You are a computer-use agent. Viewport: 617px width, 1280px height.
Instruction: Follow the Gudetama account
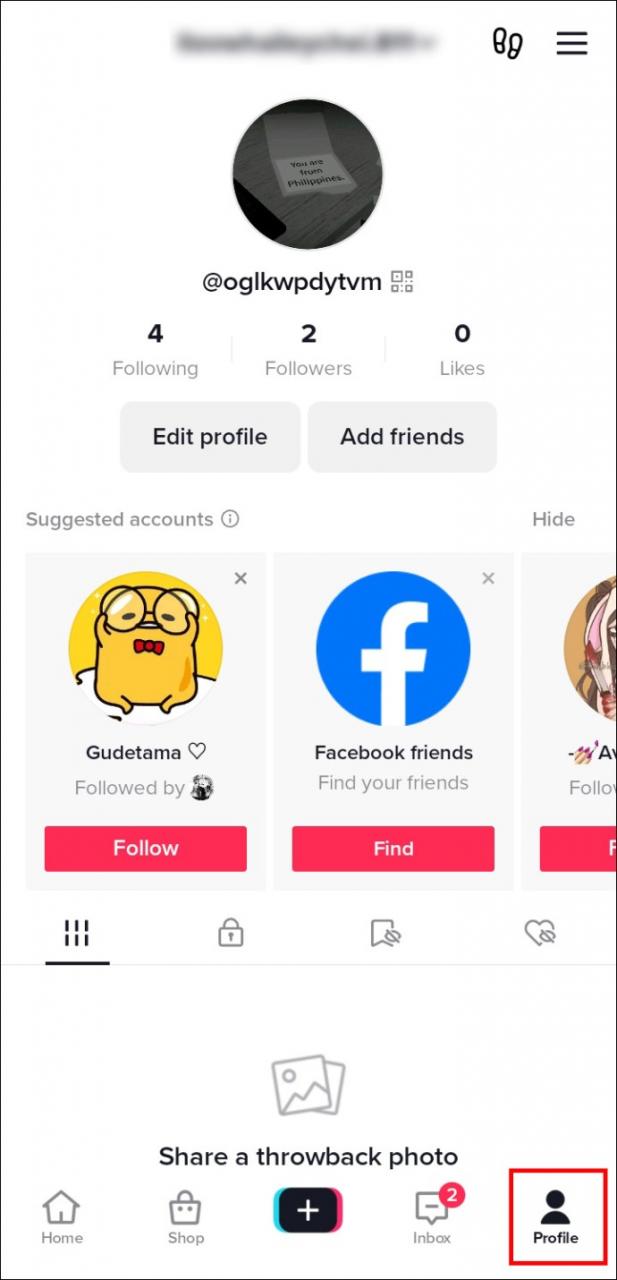[x=146, y=848]
